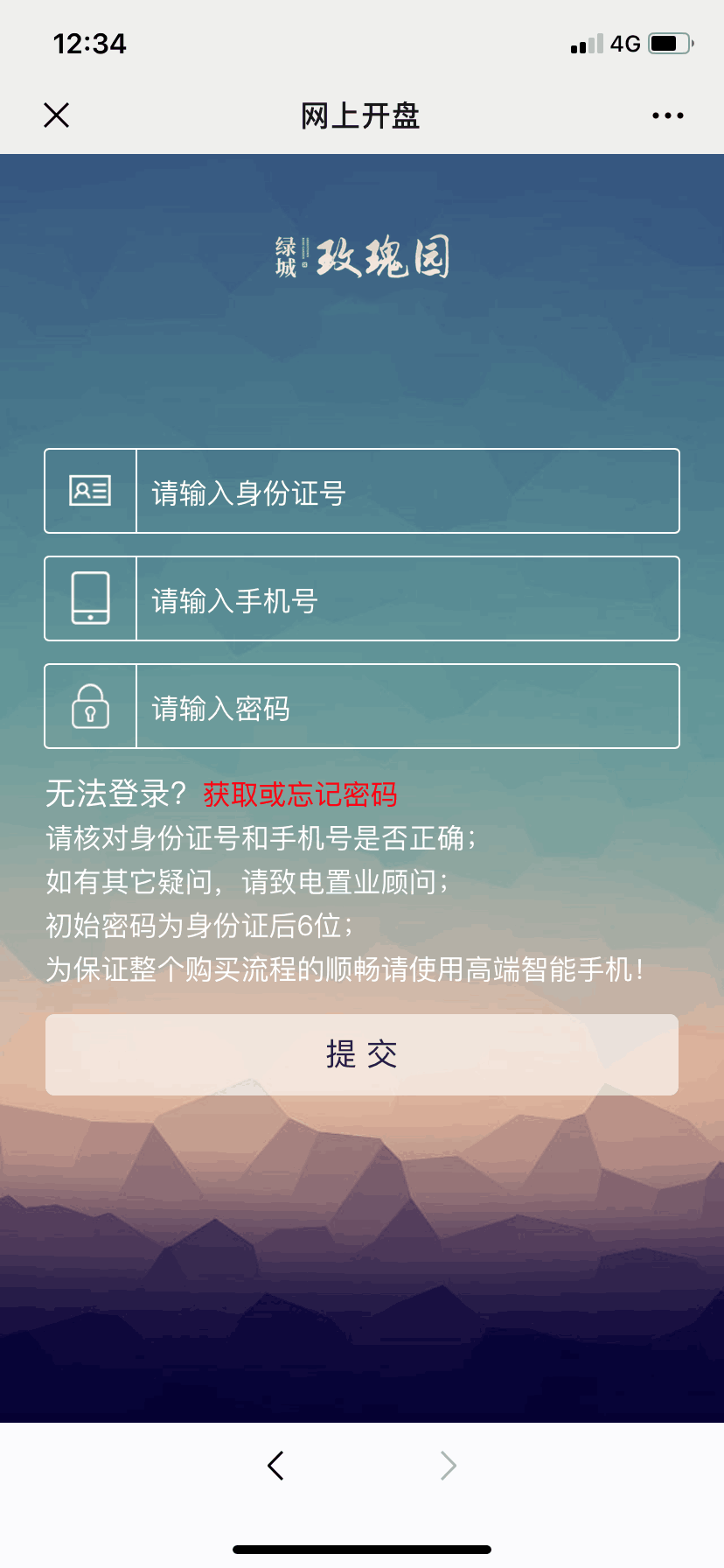This screenshot has height=1568, width=724.
Task: Close the 网上开盘 web page
Action: (56, 115)
